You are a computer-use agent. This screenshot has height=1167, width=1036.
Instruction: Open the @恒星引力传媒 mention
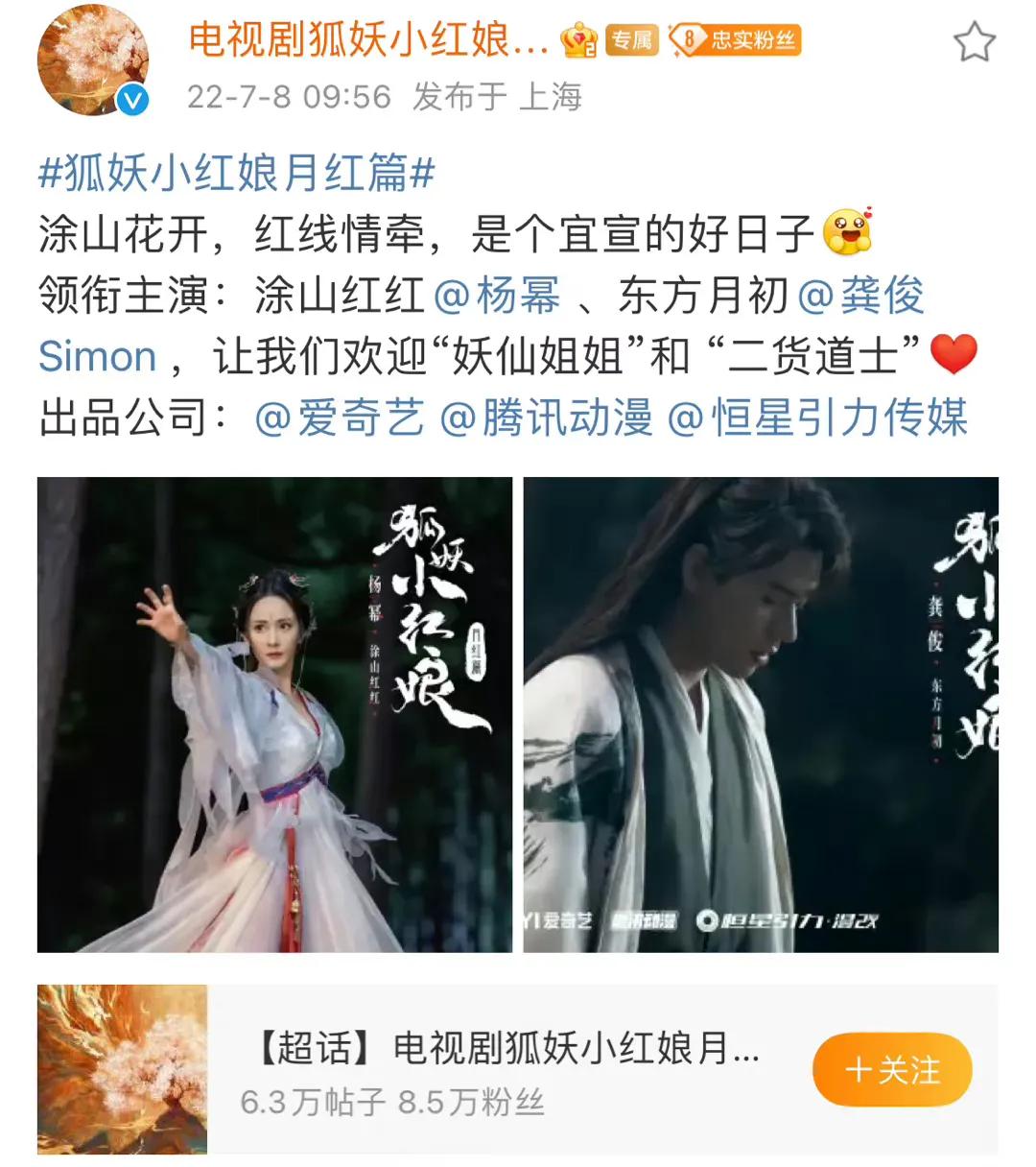tap(817, 418)
